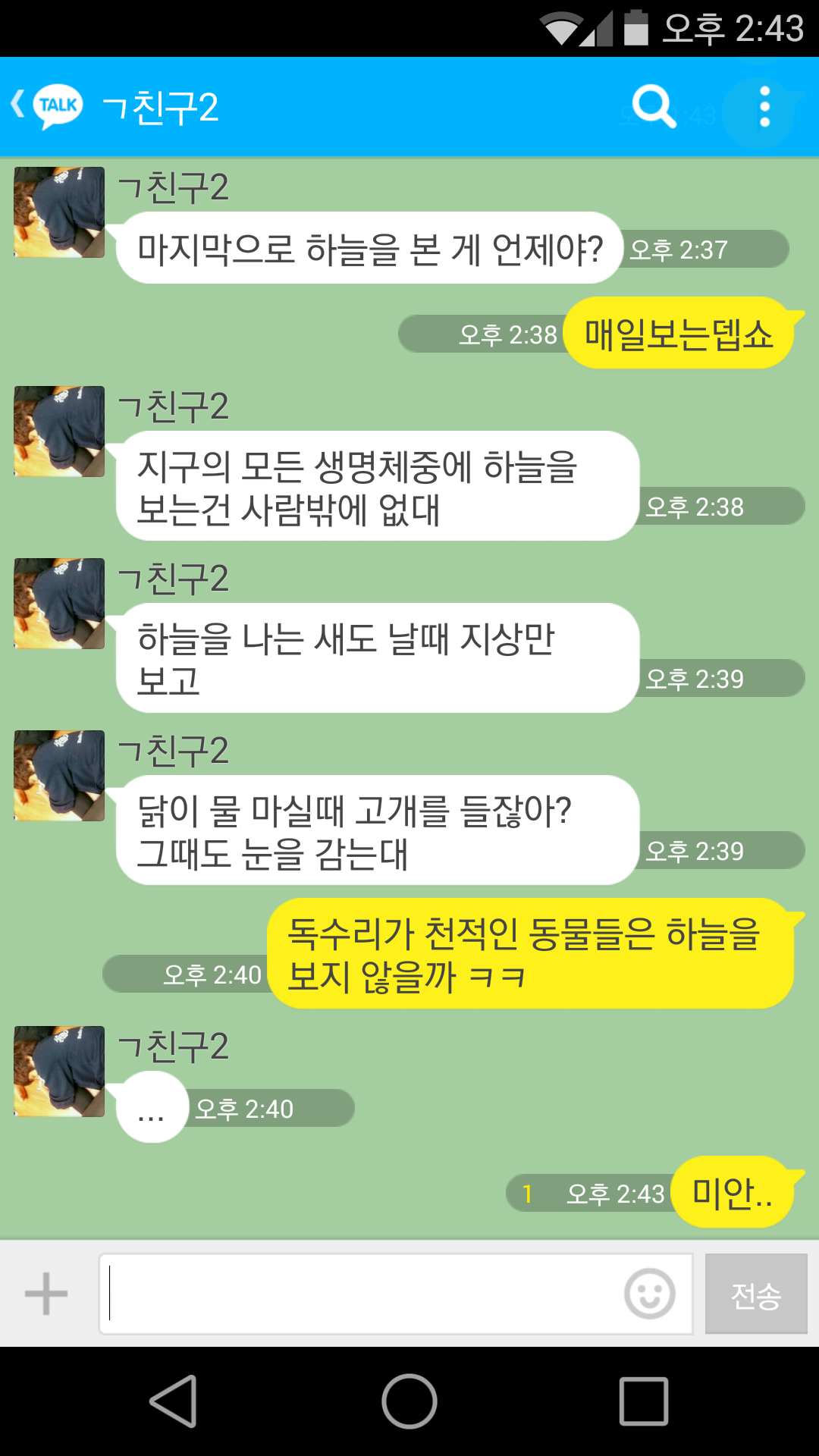Go to the home screen

[x=409, y=1401]
